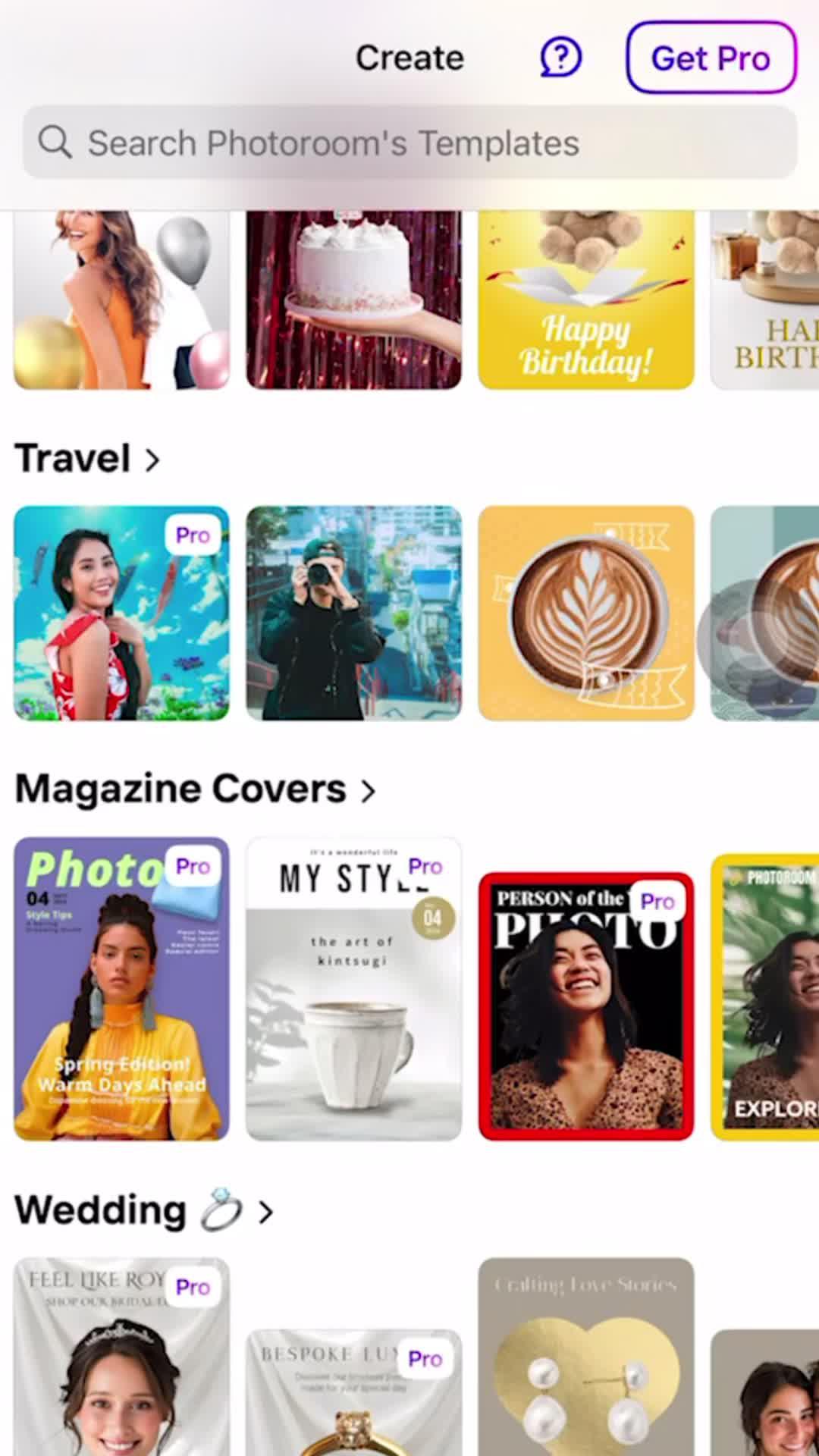Screen dimensions: 819x1456
Task: Open the help question mark icon
Action: (x=560, y=58)
